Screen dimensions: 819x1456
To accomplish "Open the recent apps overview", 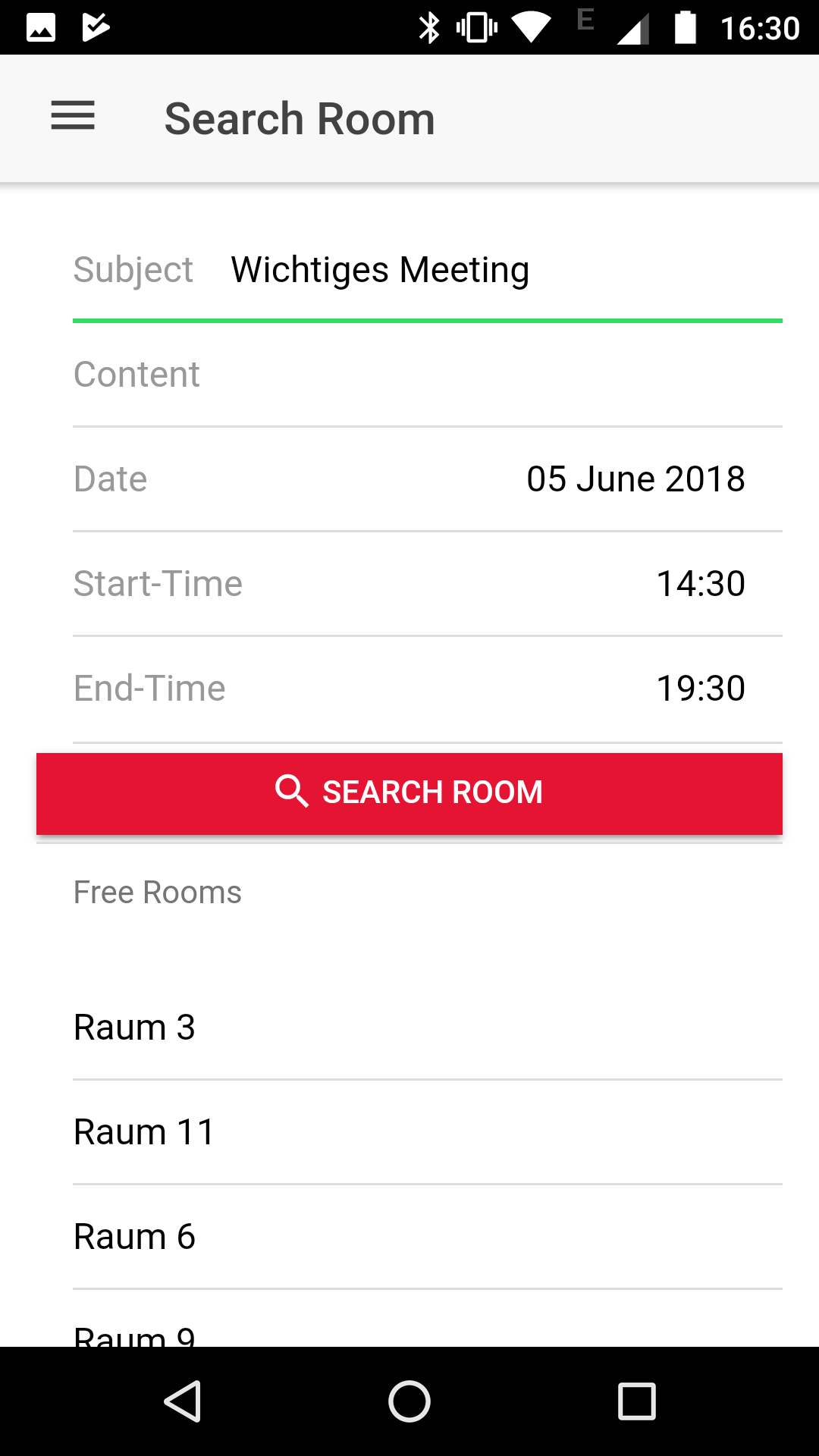I will pos(637,1401).
